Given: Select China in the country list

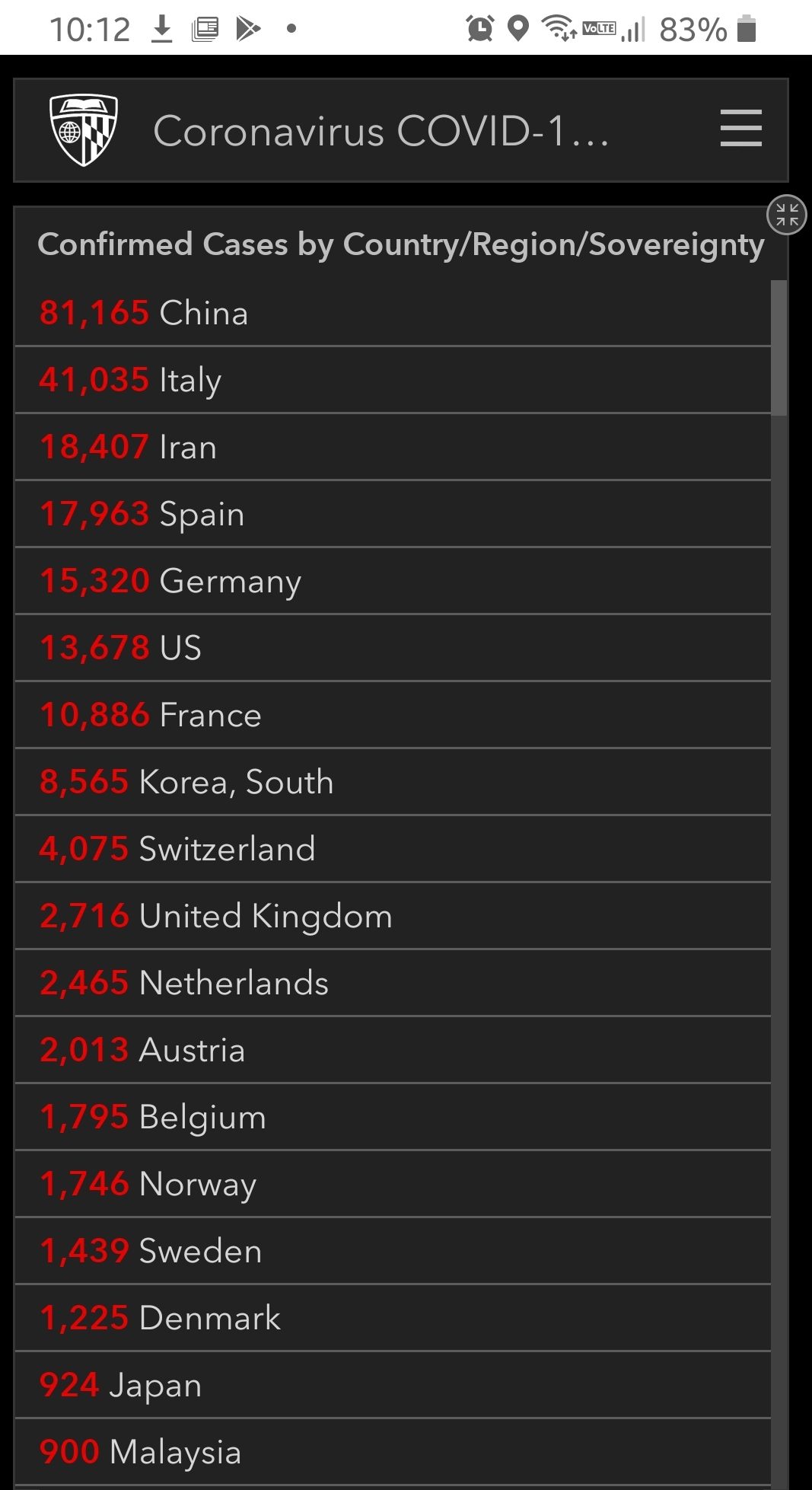Looking at the screenshot, I should click(x=393, y=313).
